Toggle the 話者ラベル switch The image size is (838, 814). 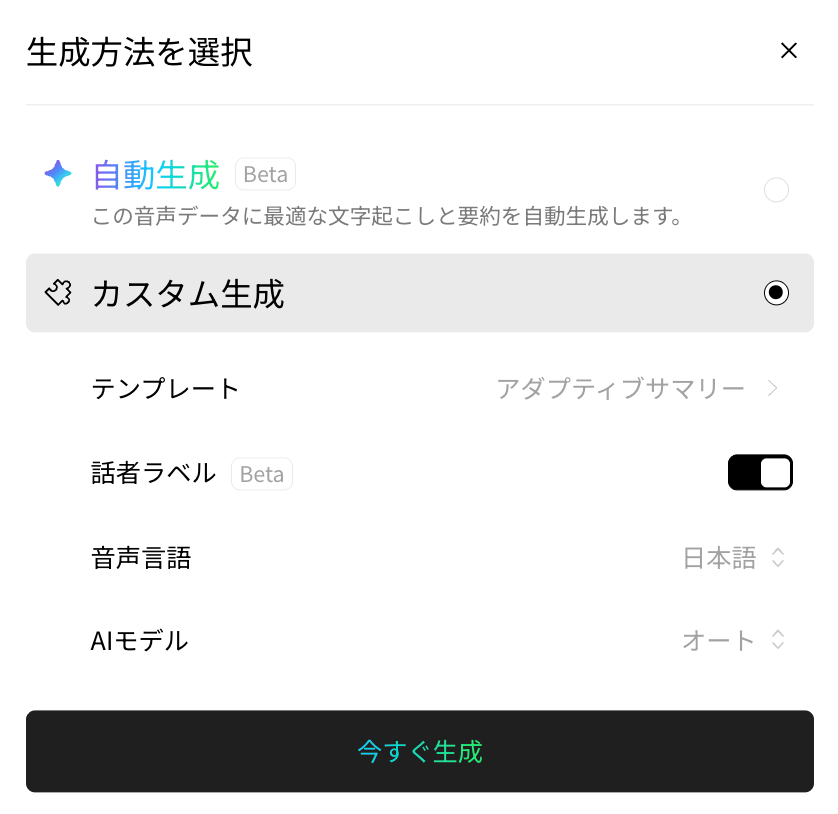coord(760,473)
